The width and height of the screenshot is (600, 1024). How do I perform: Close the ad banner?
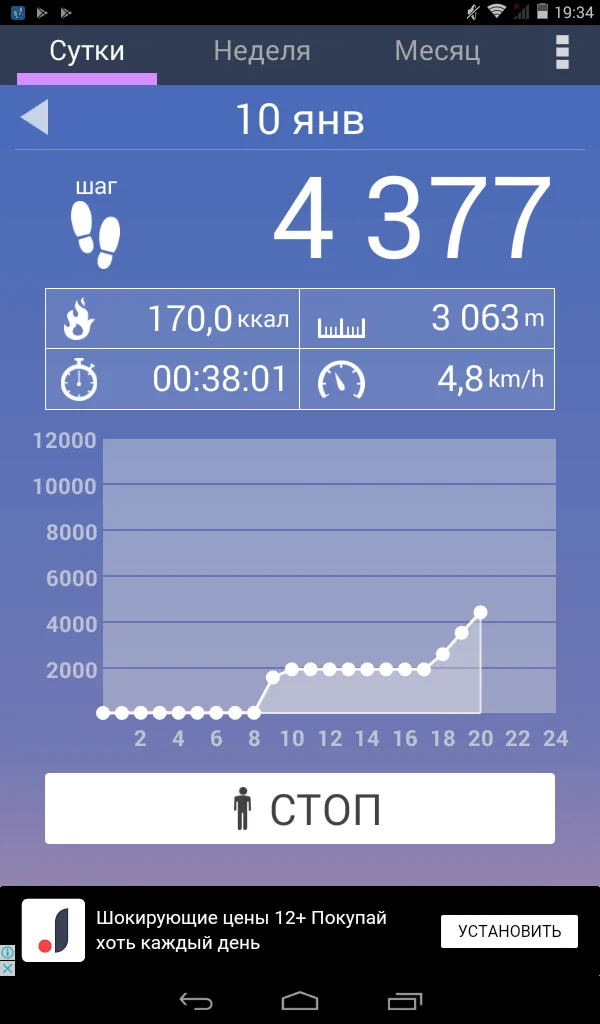tap(7, 968)
